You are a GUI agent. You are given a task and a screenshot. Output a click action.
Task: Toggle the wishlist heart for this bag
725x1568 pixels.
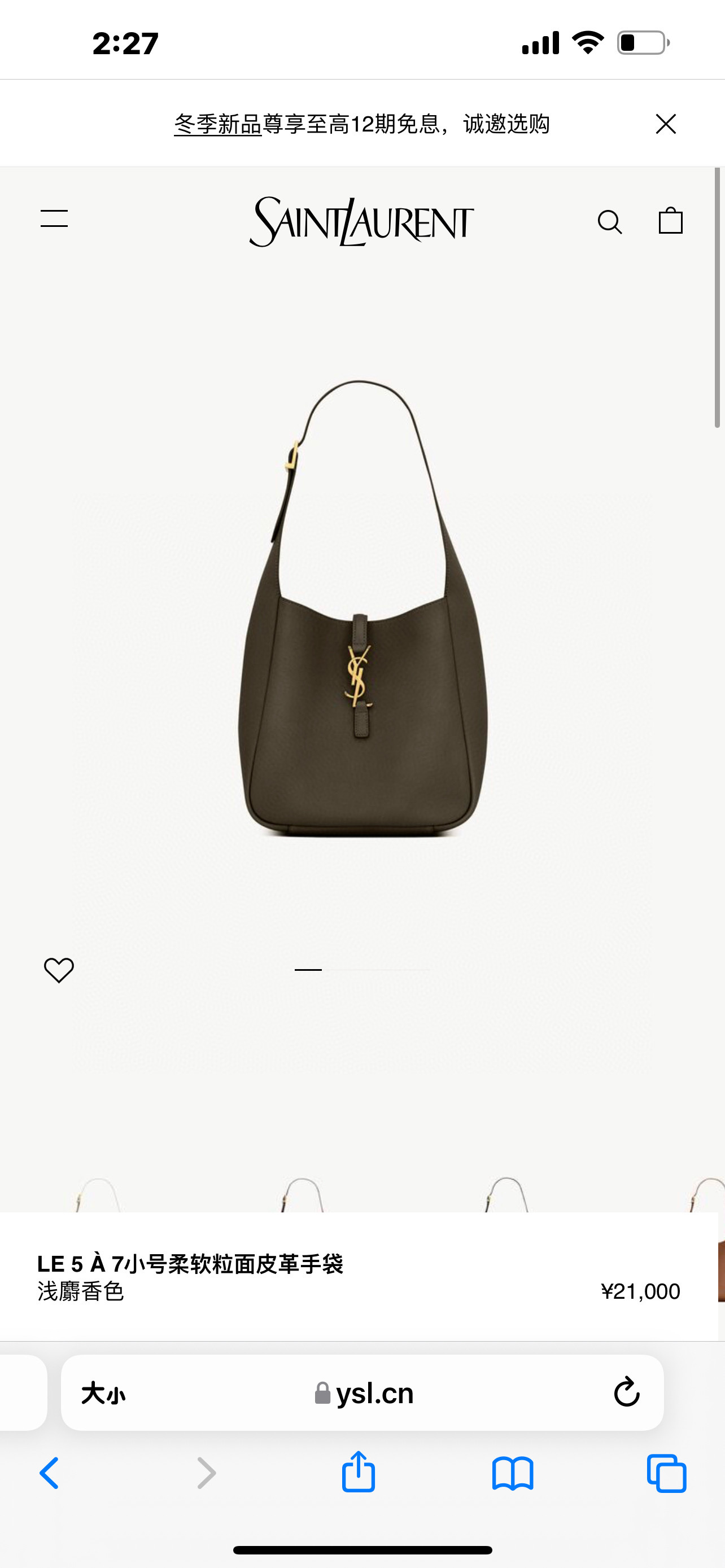tap(59, 969)
